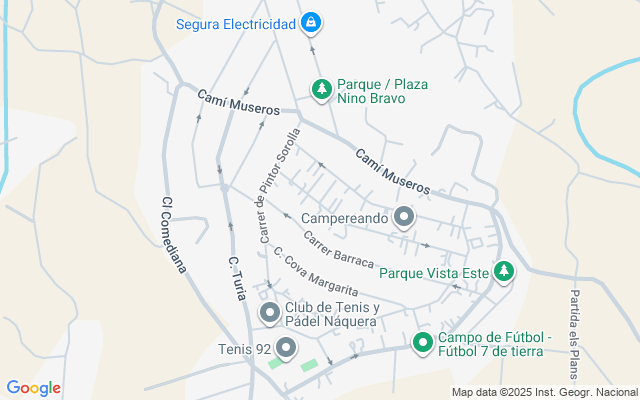
Task: Open the Segura Electricidad shop marker
Action: tap(312, 22)
